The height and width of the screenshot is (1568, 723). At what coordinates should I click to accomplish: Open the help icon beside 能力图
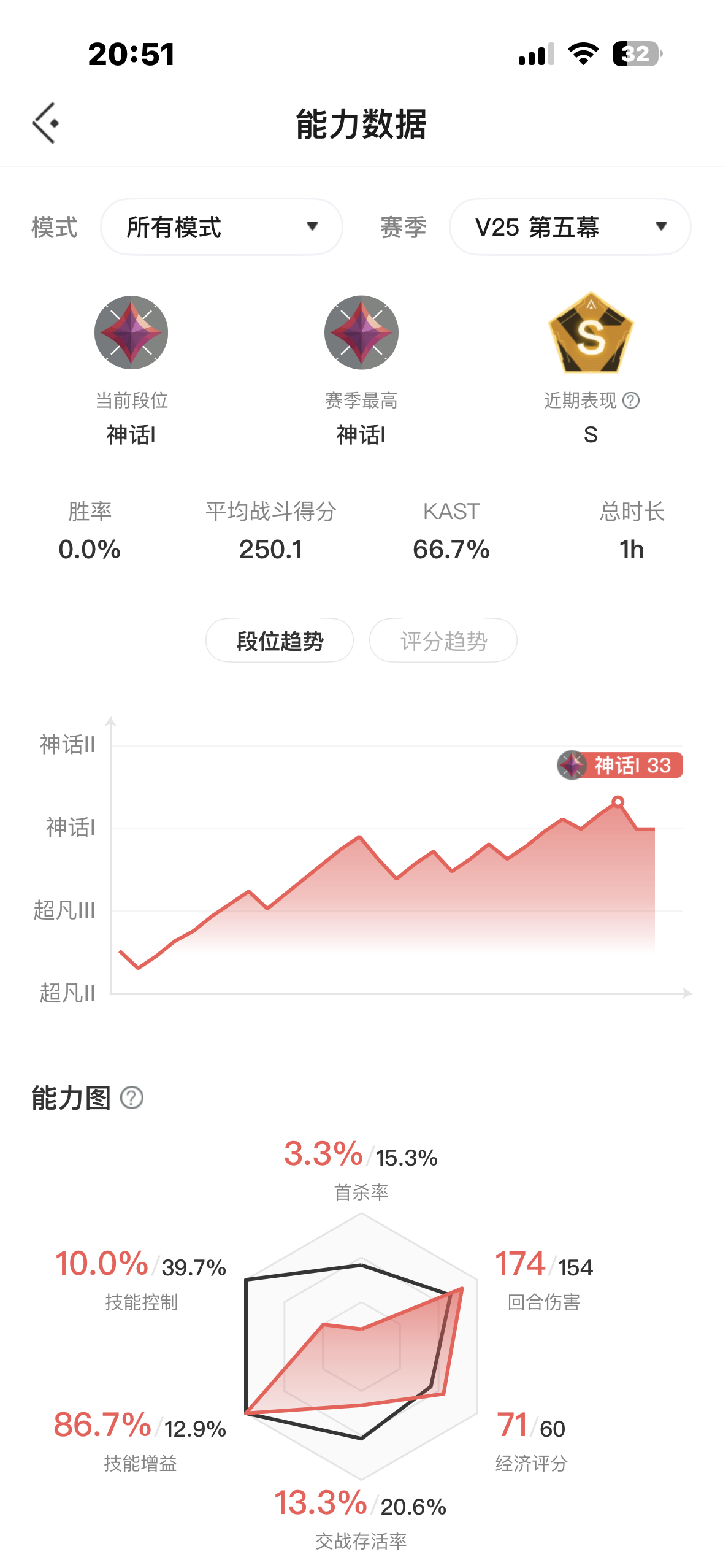tap(132, 1097)
